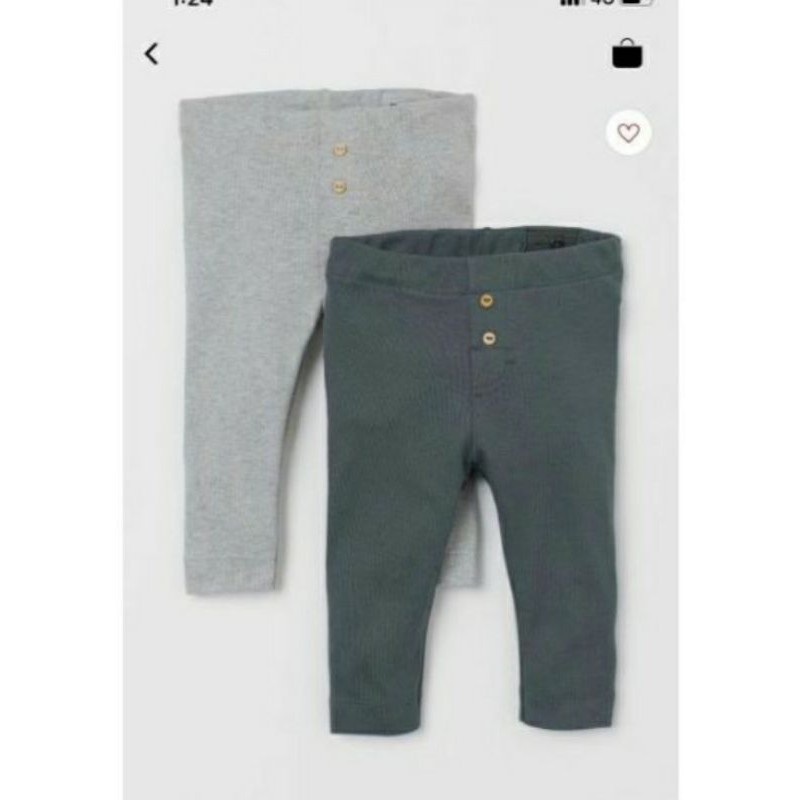Open the shopping bag
The image size is (800, 800).
(628, 53)
